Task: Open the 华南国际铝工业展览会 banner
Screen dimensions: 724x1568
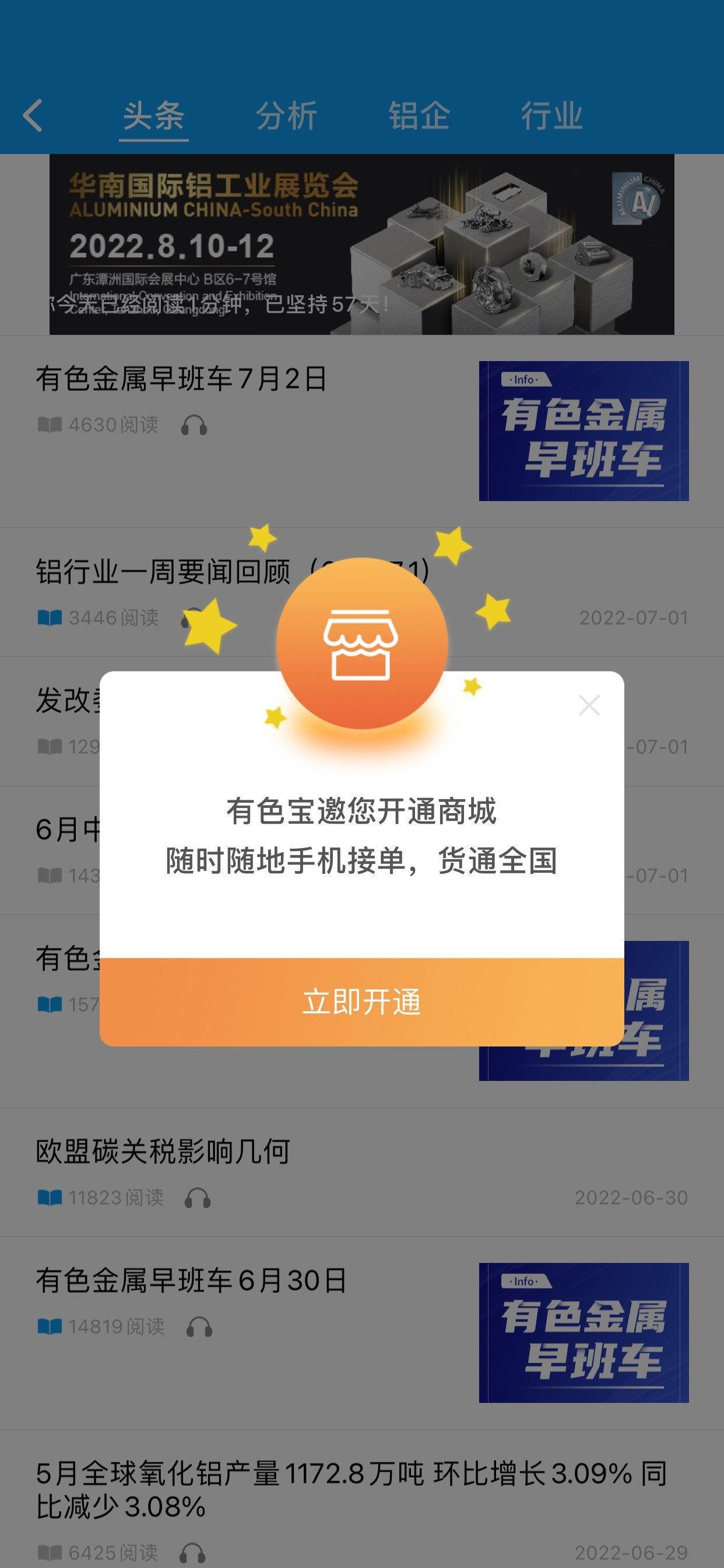Action: [x=362, y=244]
